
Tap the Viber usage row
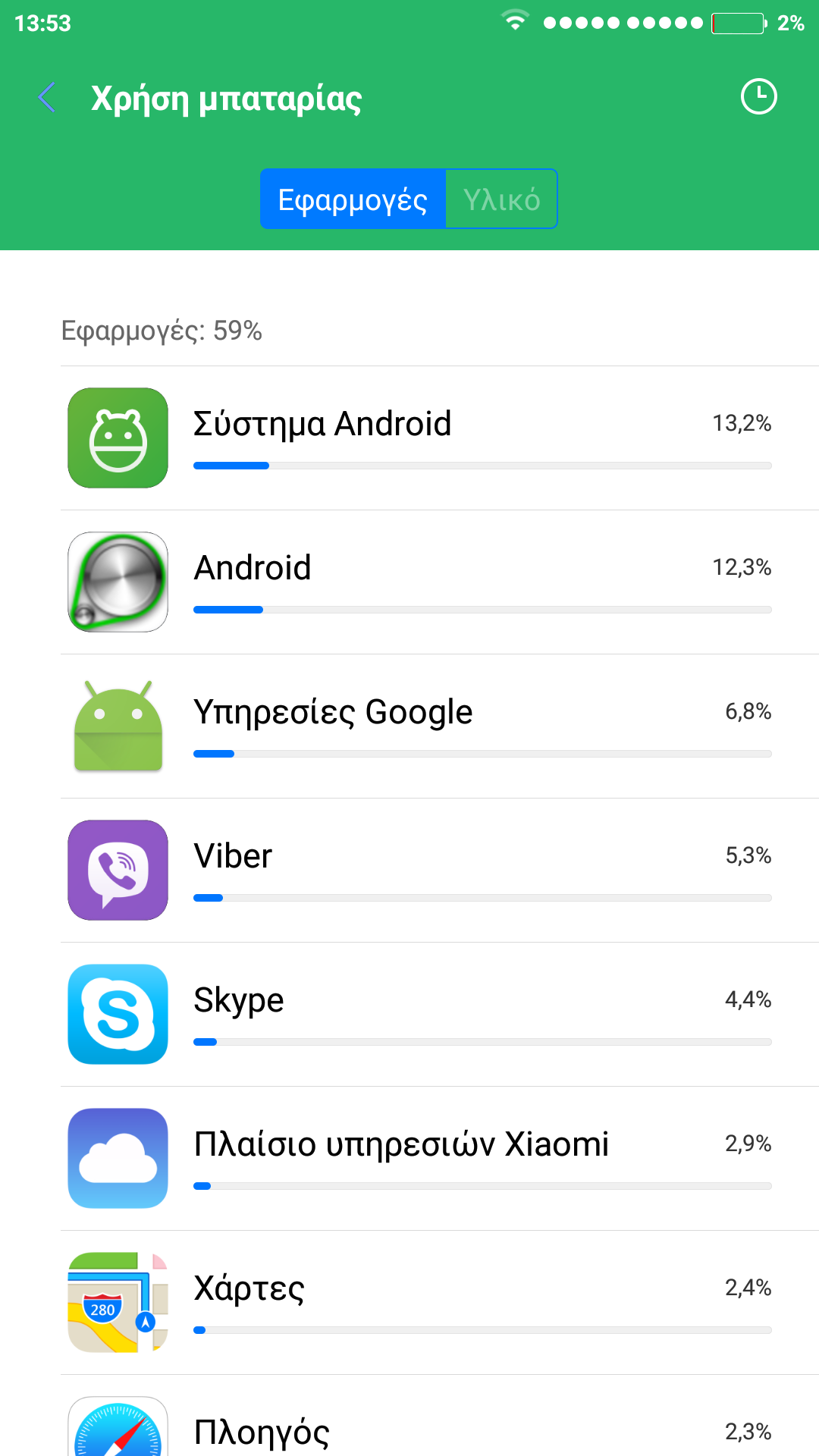click(440, 871)
